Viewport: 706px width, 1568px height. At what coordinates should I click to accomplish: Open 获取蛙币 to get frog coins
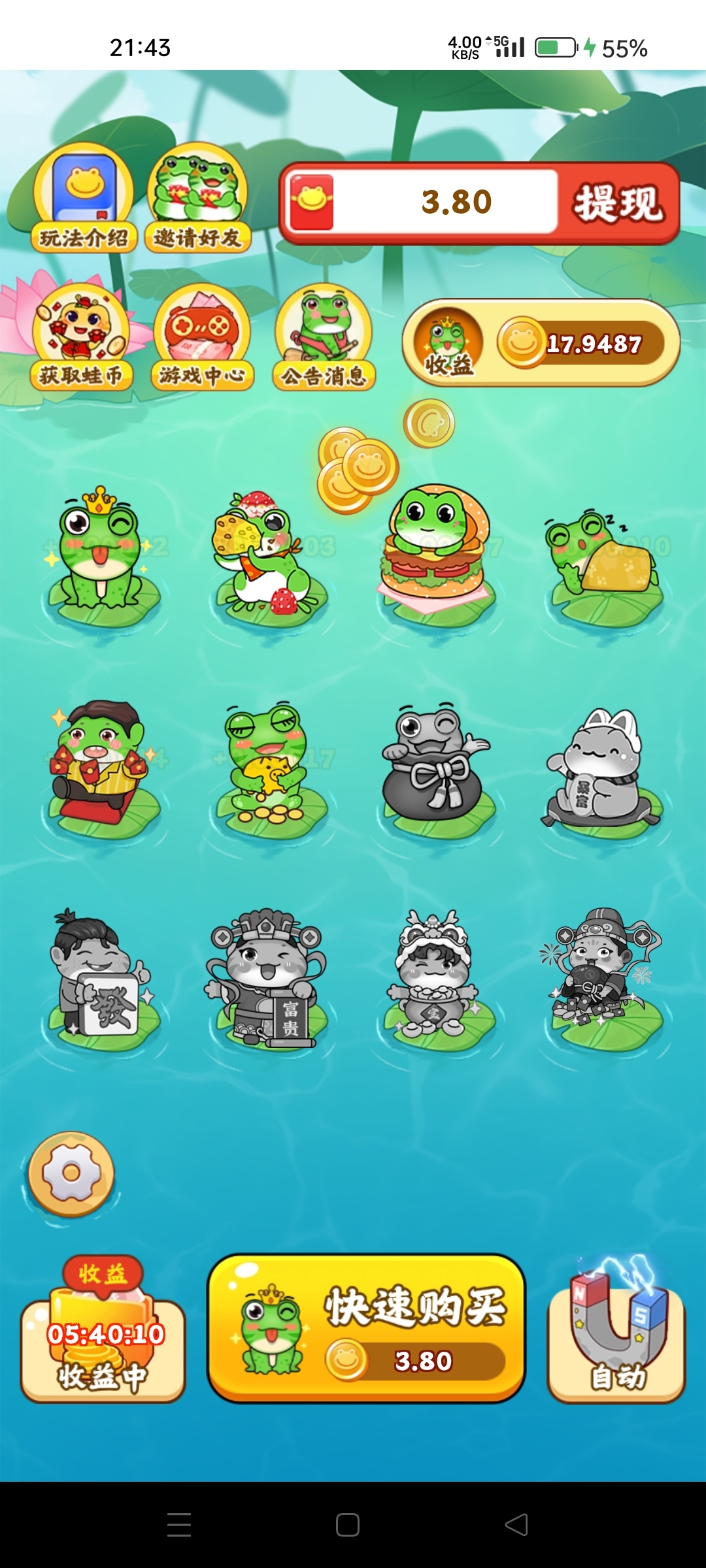click(x=81, y=338)
